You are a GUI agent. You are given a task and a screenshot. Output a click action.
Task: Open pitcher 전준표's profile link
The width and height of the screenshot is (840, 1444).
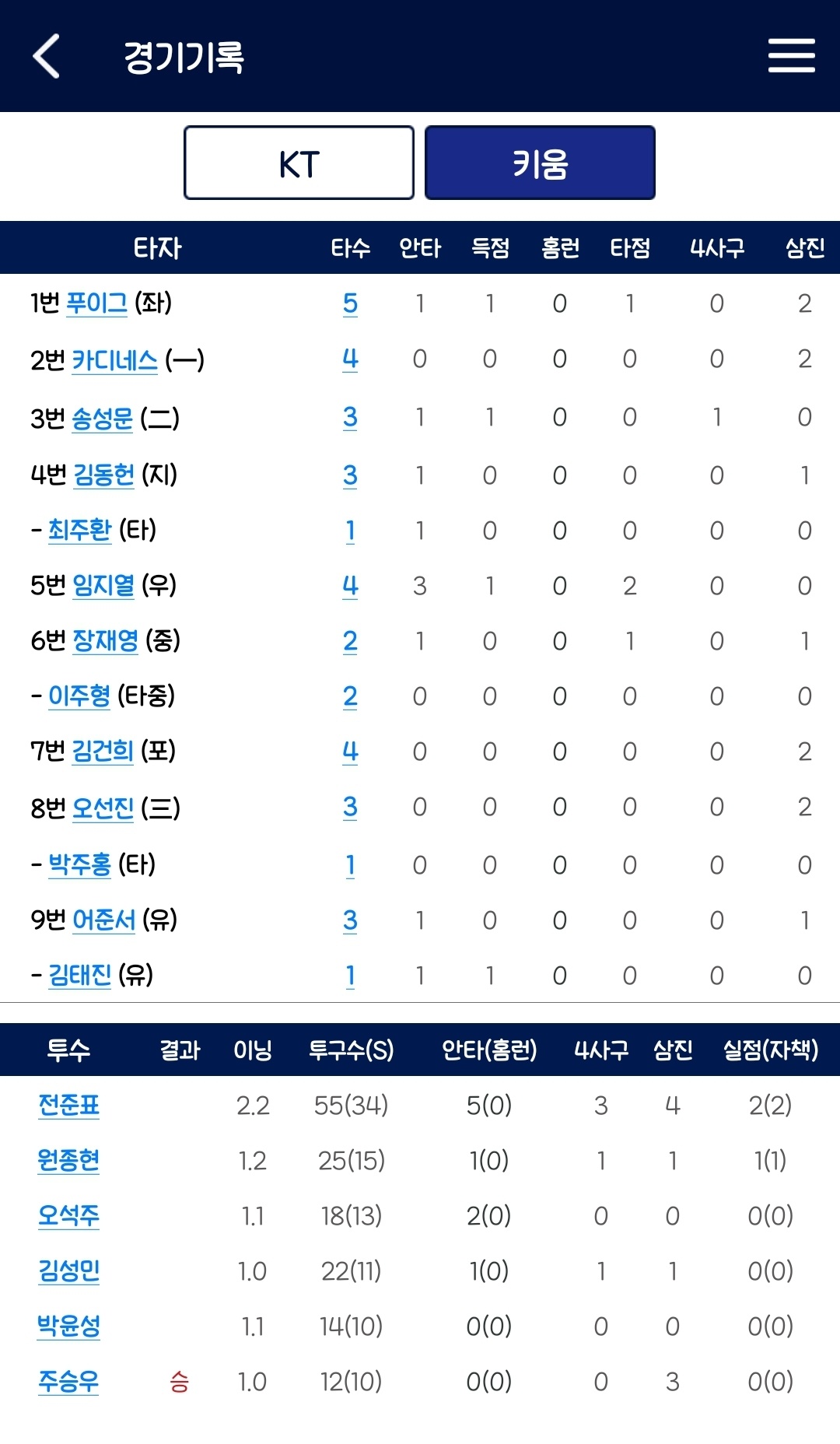pos(69,1105)
